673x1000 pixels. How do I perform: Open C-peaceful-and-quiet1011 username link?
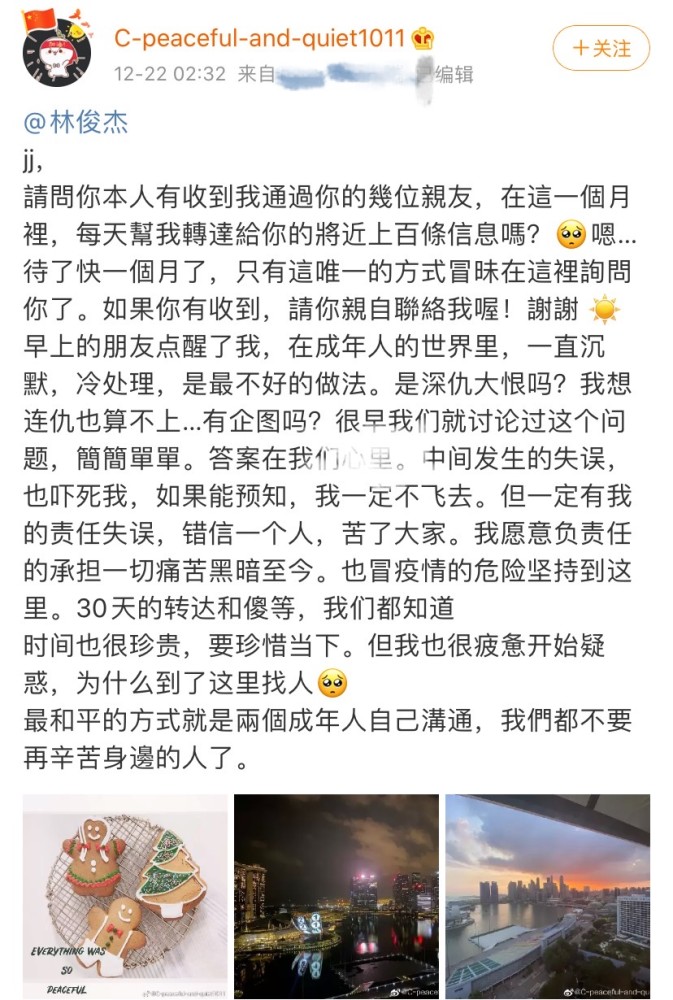[259, 39]
